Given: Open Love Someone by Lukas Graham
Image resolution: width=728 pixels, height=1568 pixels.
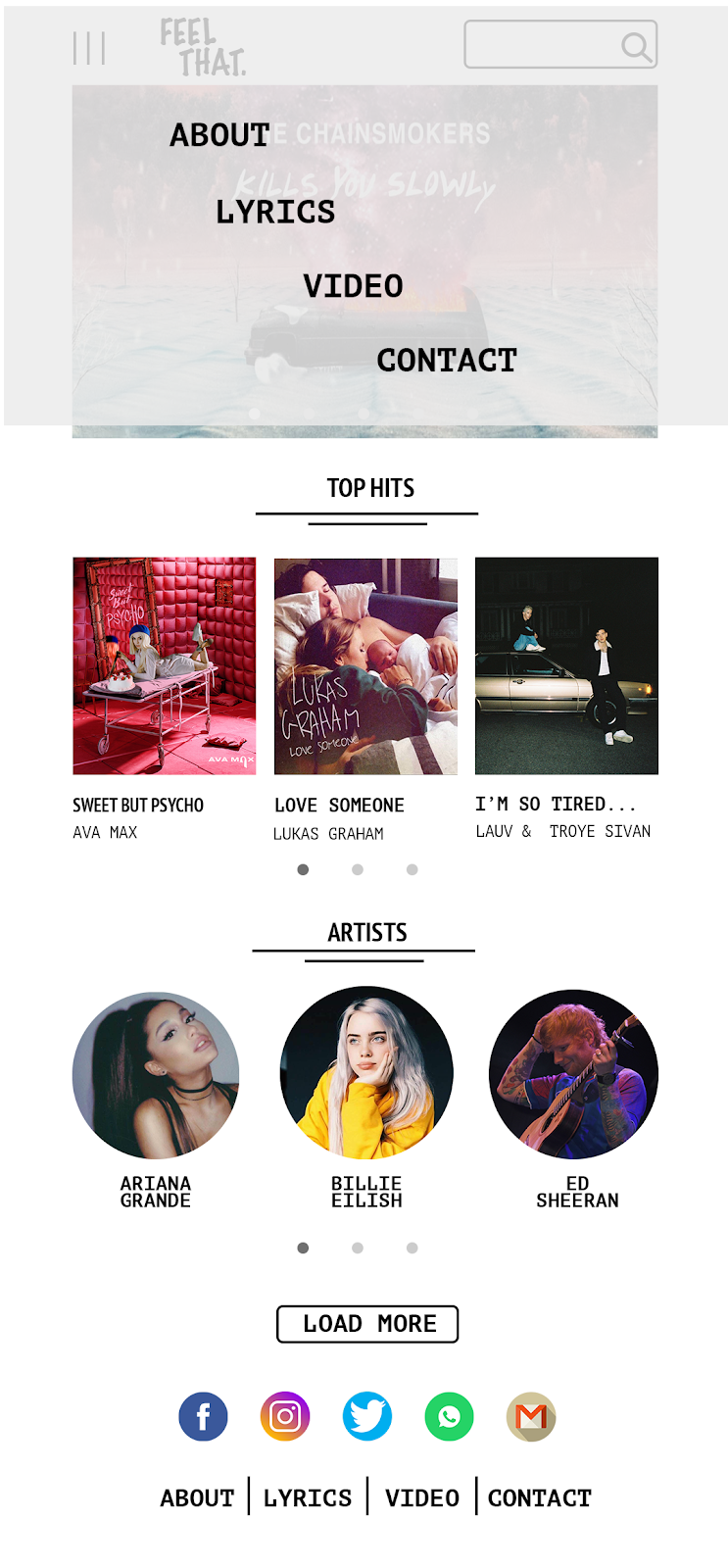Looking at the screenshot, I should pyautogui.click(x=365, y=666).
